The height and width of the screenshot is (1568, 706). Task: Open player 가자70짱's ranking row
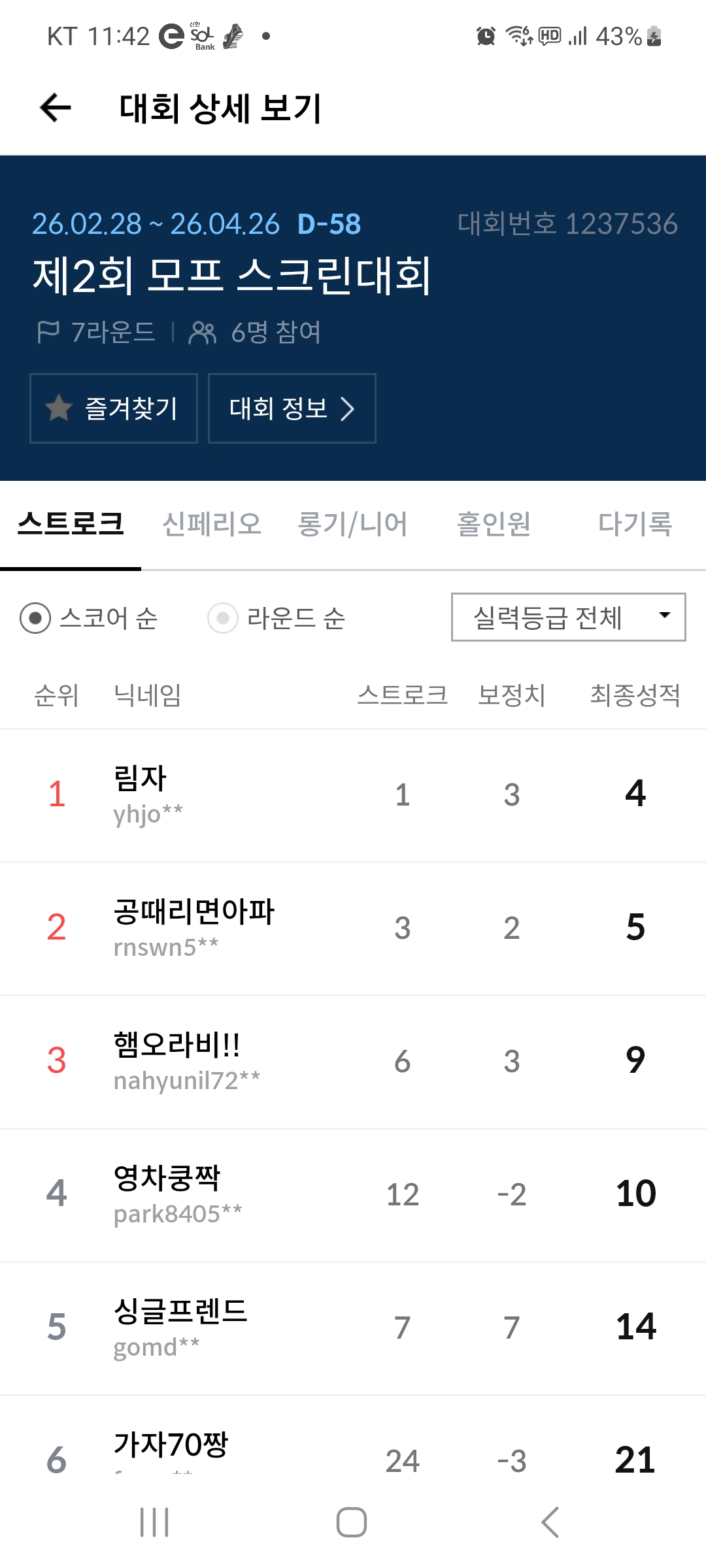(x=353, y=1450)
